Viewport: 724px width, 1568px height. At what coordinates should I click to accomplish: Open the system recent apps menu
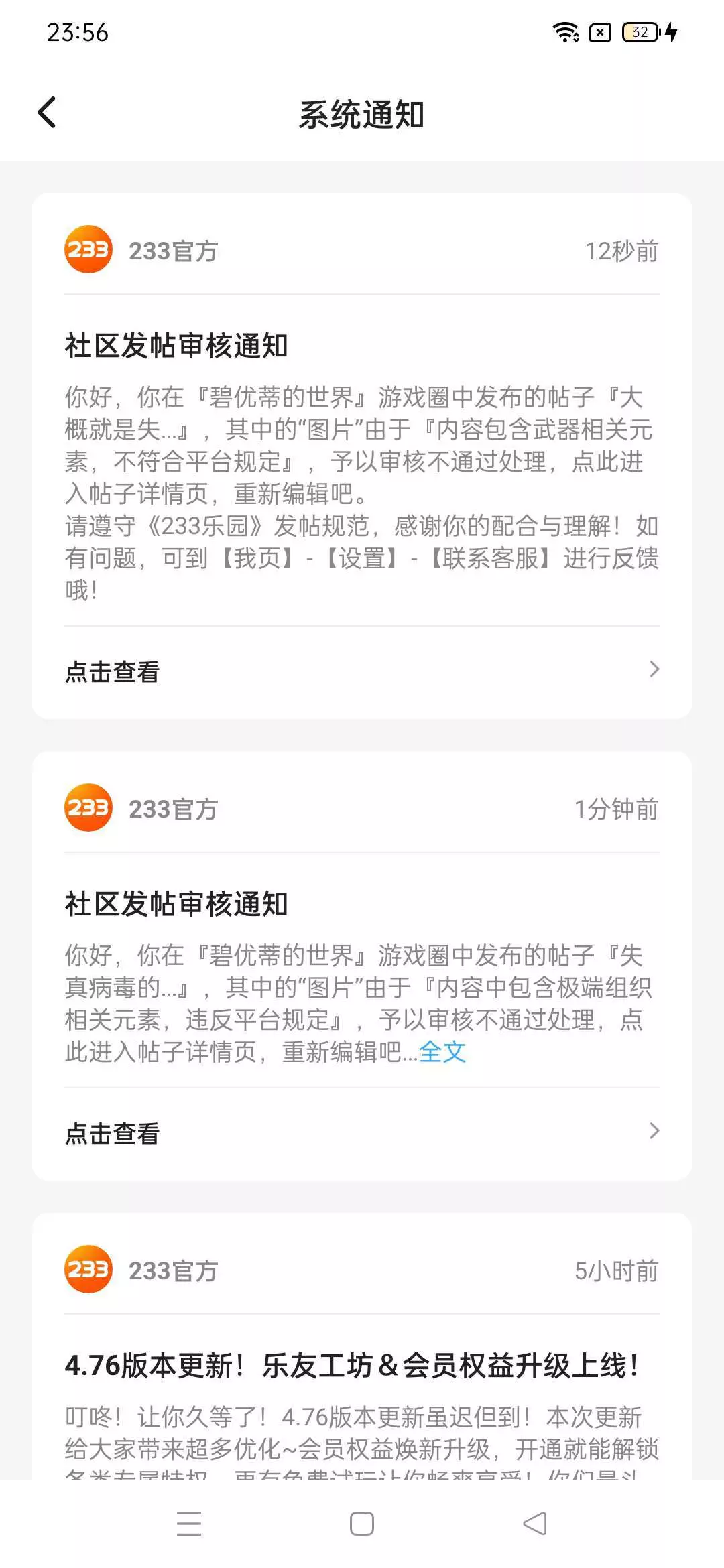click(x=189, y=1524)
